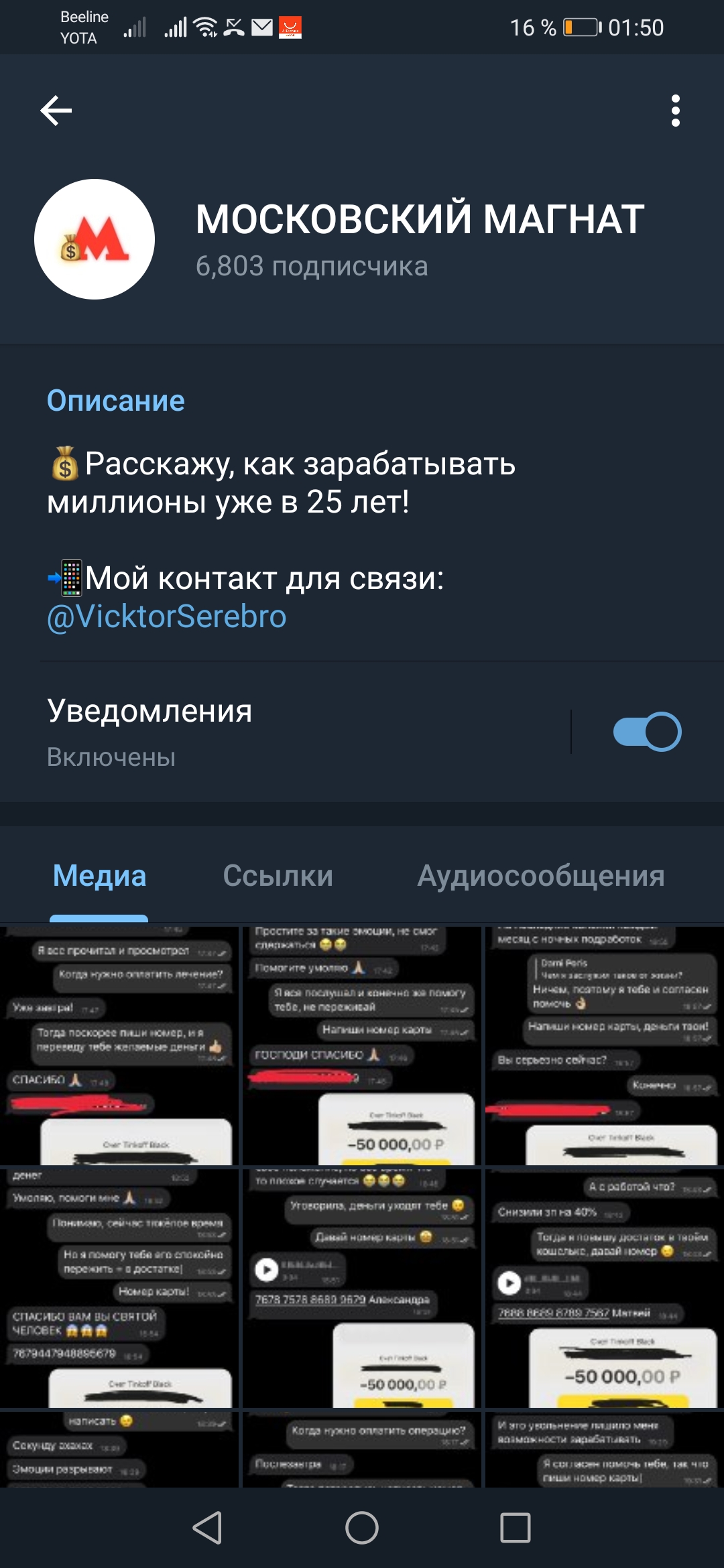Open the channel's profile picture
This screenshot has height=1568, width=724.
pos(95,239)
